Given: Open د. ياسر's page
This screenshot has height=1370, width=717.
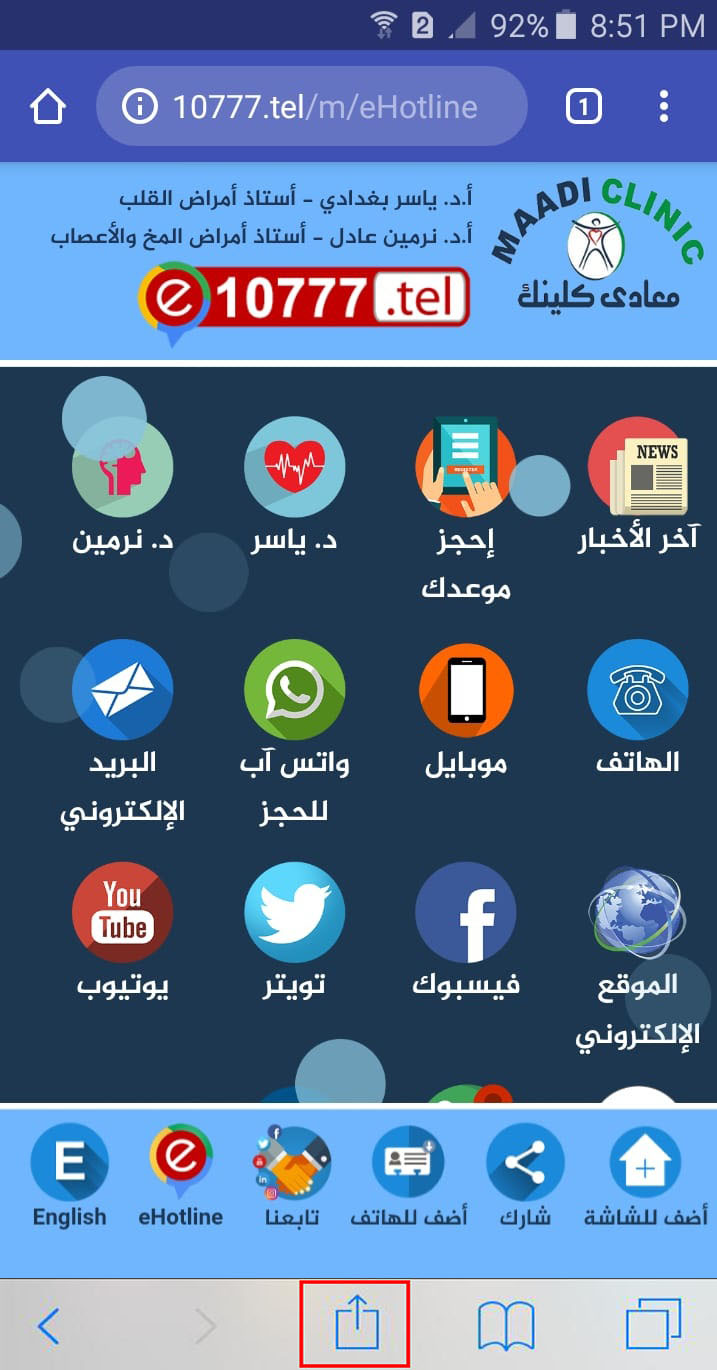Looking at the screenshot, I should point(294,467).
